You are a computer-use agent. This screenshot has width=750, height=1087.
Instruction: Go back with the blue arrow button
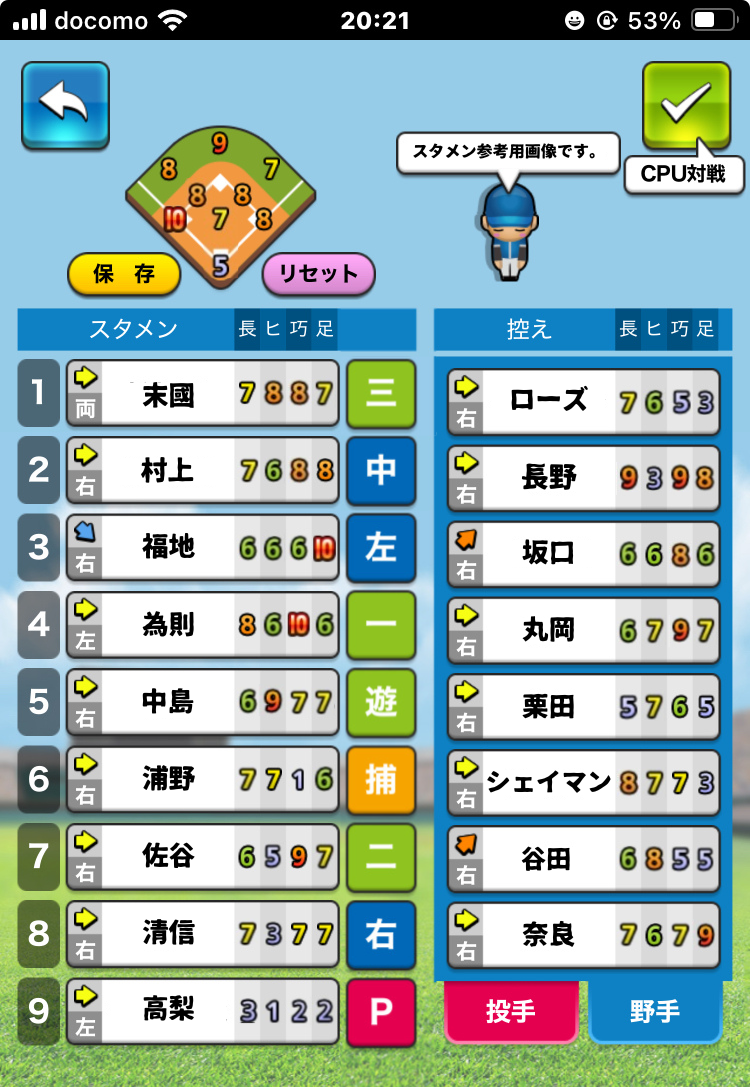pyautogui.click(x=65, y=105)
